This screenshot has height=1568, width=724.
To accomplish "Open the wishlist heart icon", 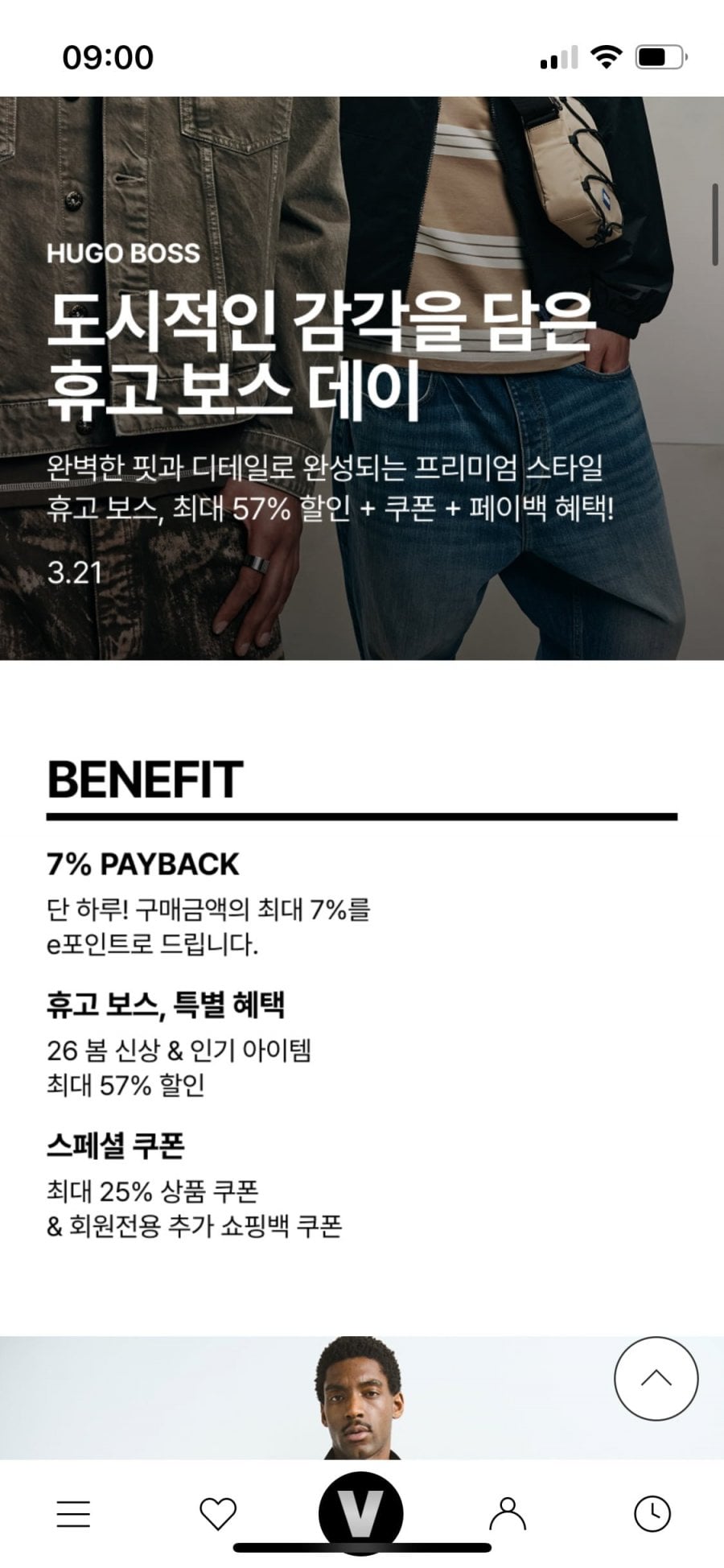I will (217, 1513).
